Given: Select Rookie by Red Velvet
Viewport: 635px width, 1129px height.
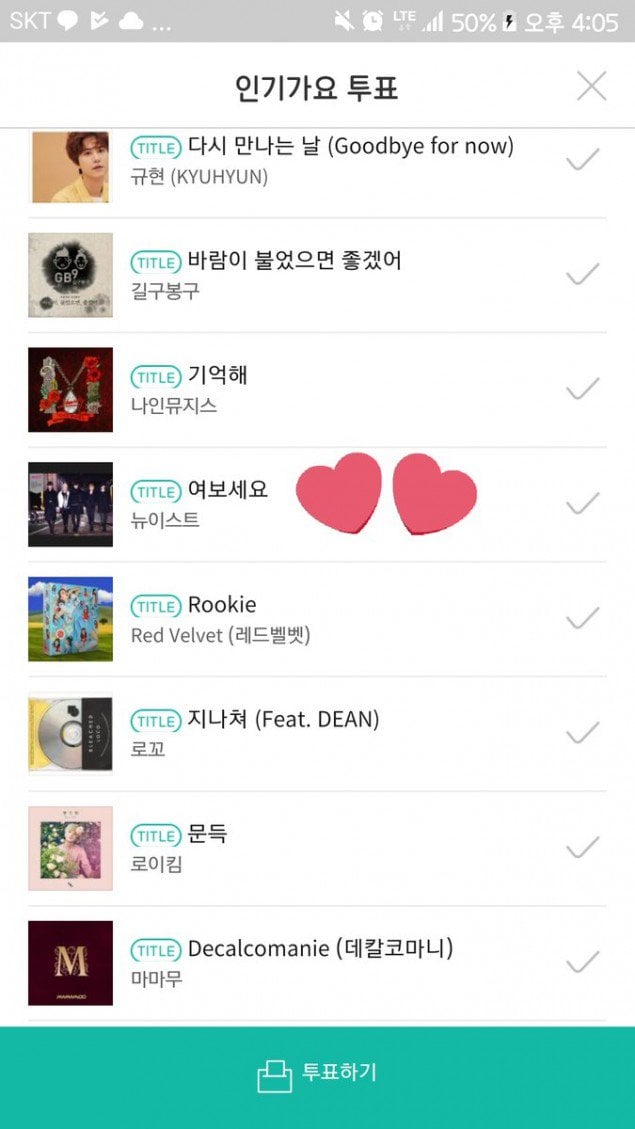Looking at the screenshot, I should pos(582,618).
